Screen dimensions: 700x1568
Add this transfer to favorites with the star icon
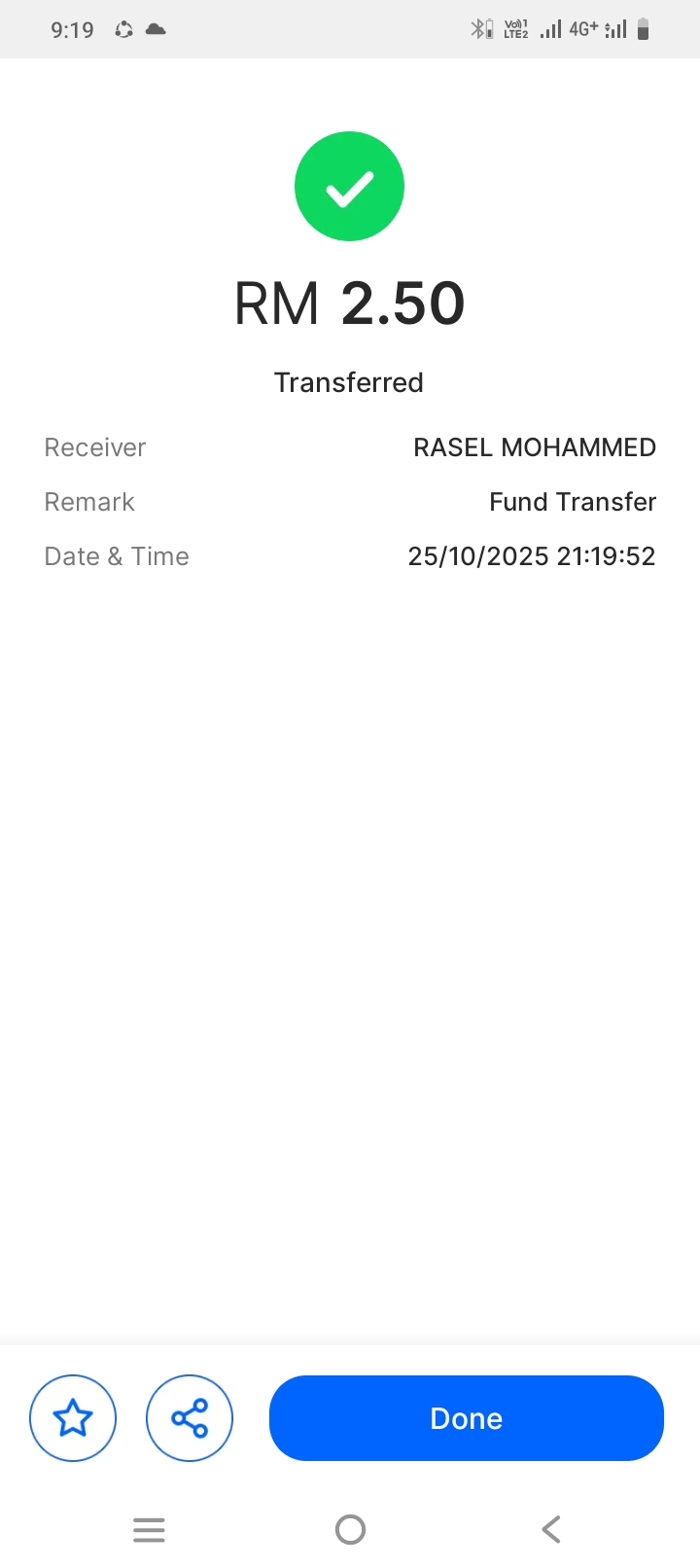point(73,1418)
